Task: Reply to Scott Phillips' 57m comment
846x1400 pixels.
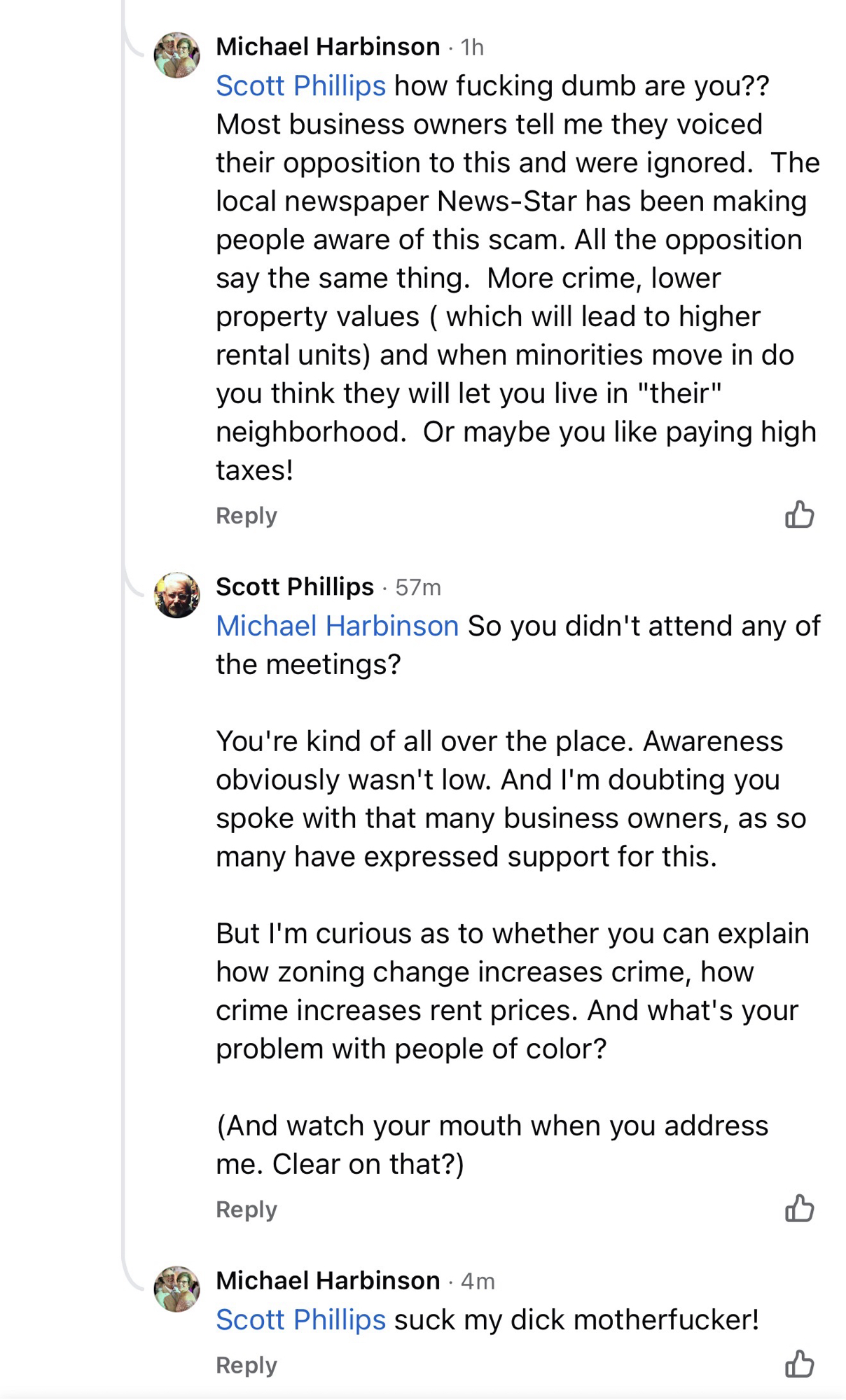Action: pos(246,1210)
